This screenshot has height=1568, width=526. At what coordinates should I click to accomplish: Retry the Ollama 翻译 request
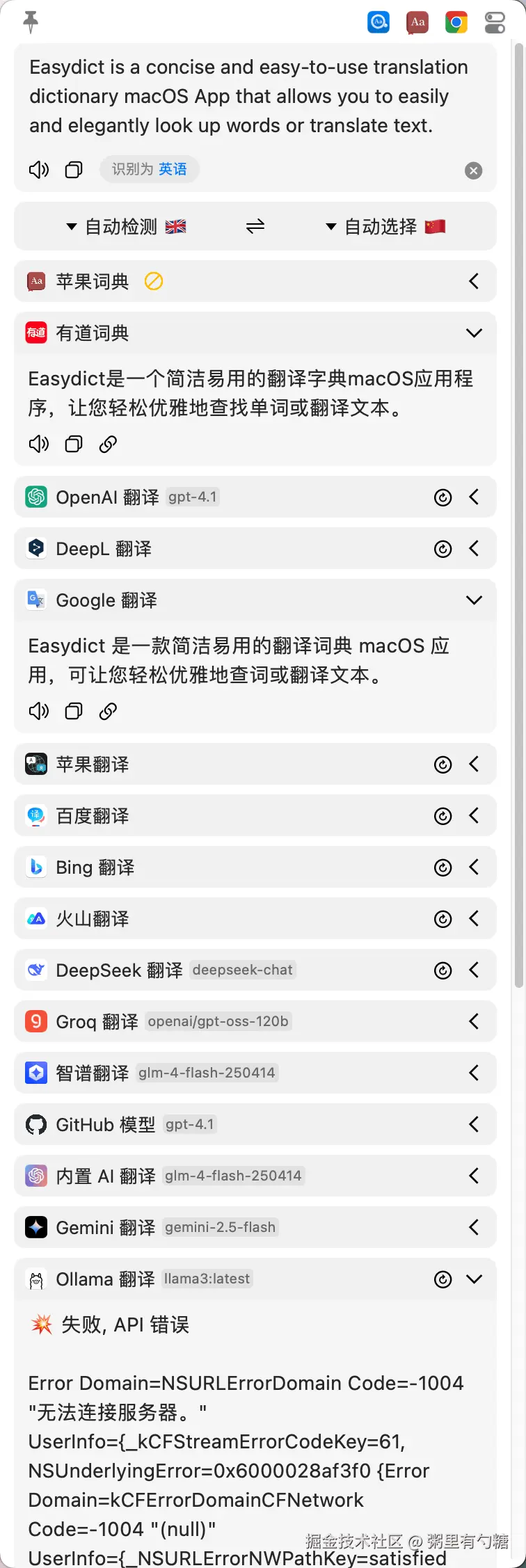click(x=443, y=1279)
